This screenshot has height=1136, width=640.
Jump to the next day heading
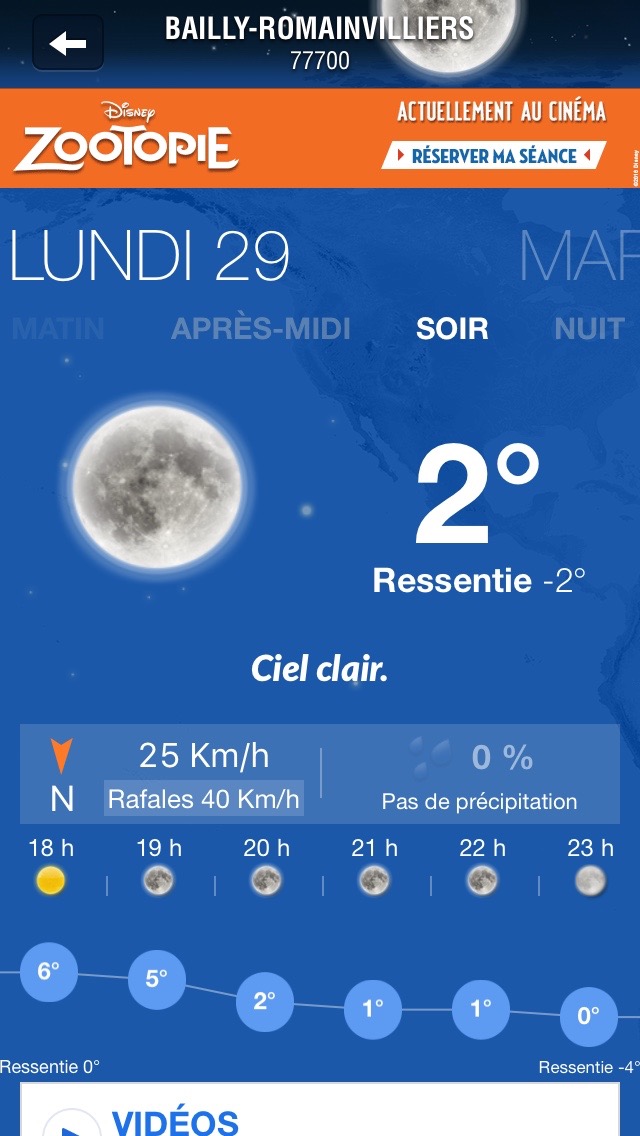580,256
